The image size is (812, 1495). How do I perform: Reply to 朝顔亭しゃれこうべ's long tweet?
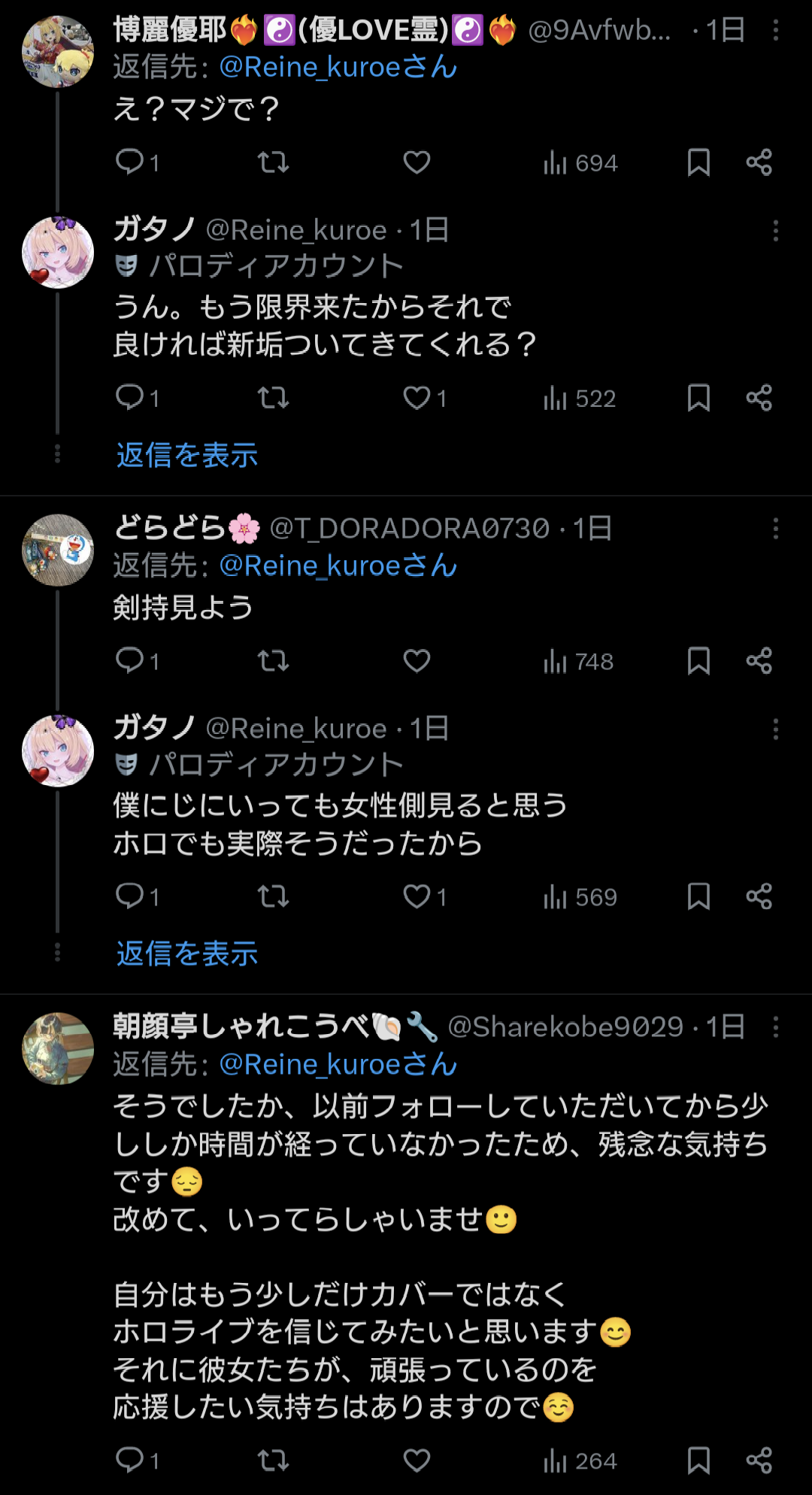(x=130, y=1460)
